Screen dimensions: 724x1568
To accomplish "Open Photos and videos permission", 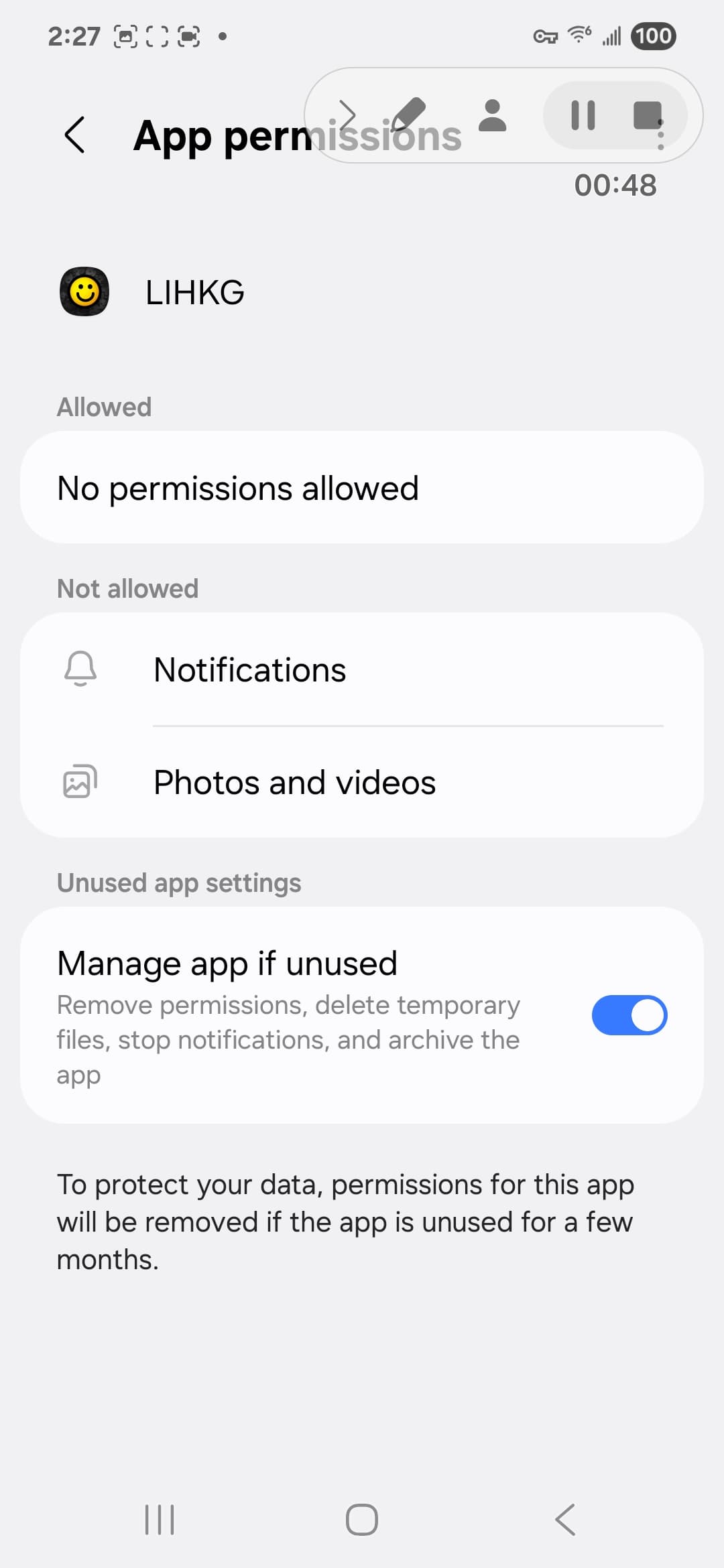I will (x=362, y=782).
